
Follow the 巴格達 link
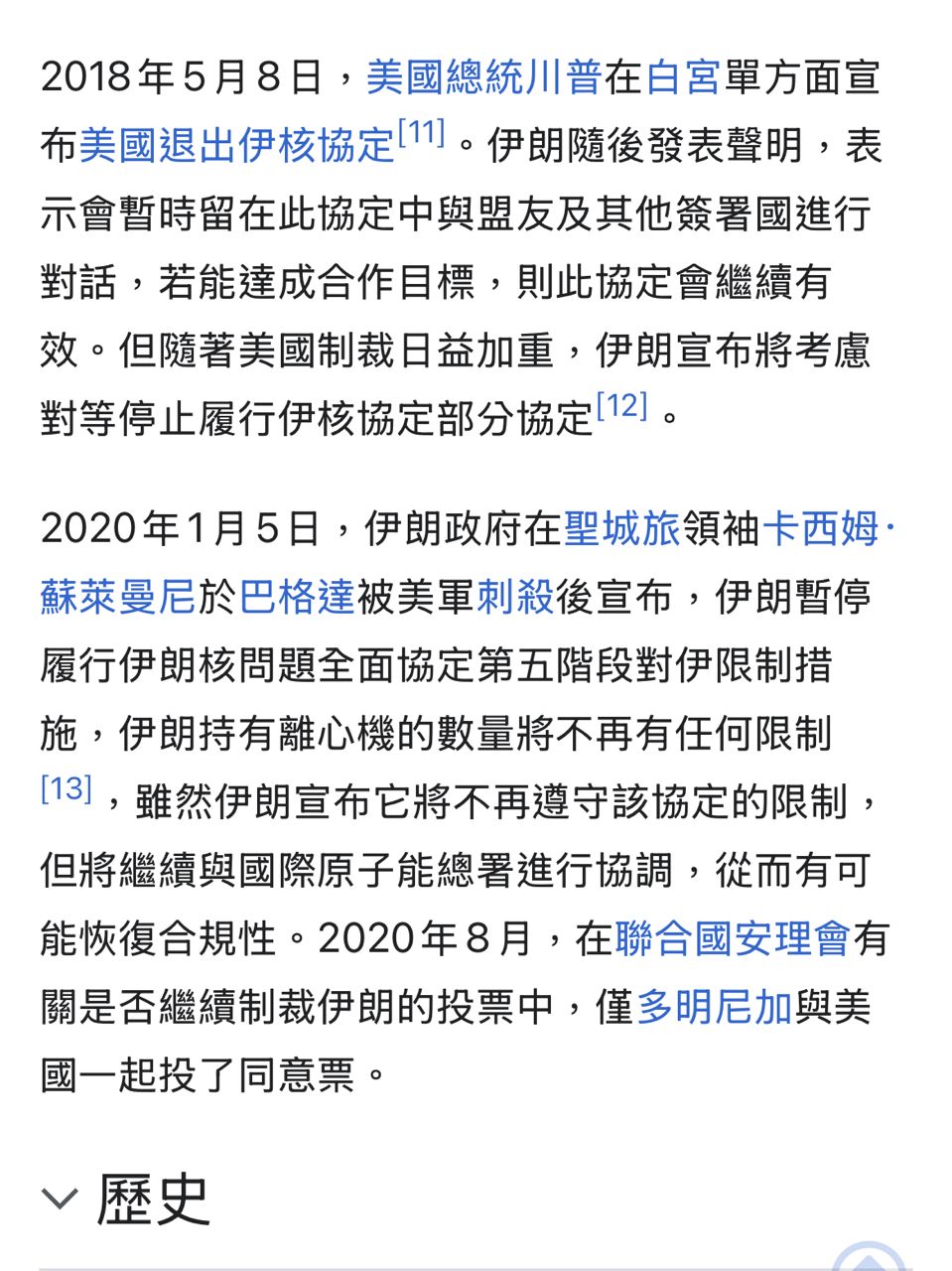tap(297, 598)
